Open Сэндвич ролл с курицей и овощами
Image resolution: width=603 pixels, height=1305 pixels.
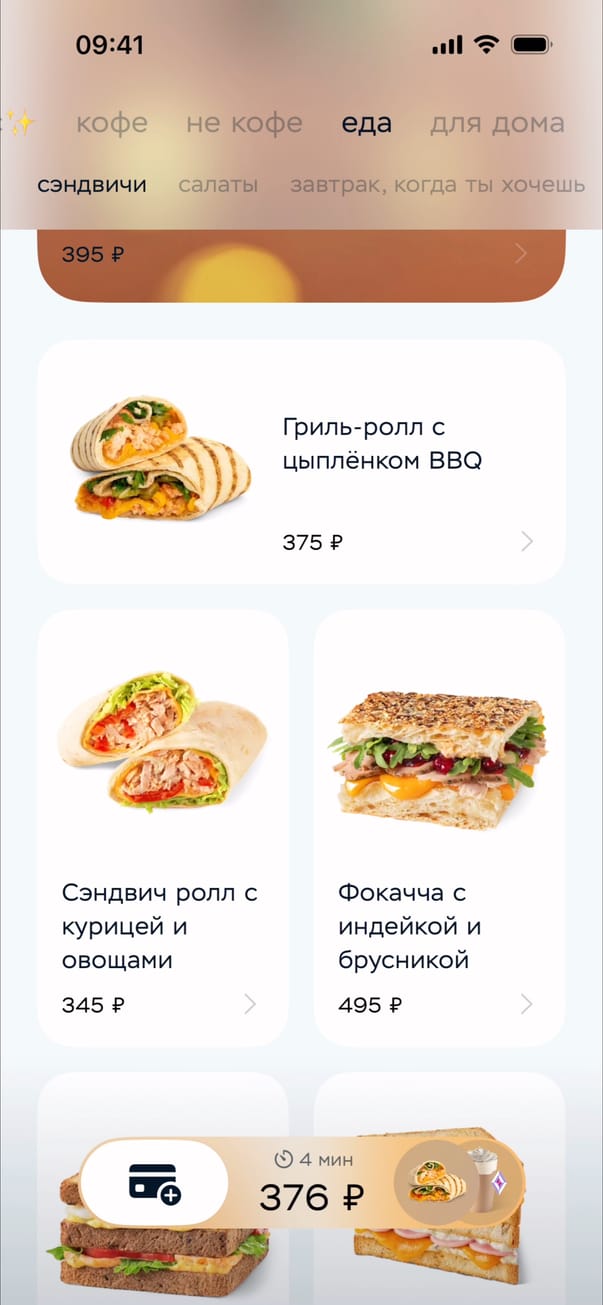tap(163, 827)
